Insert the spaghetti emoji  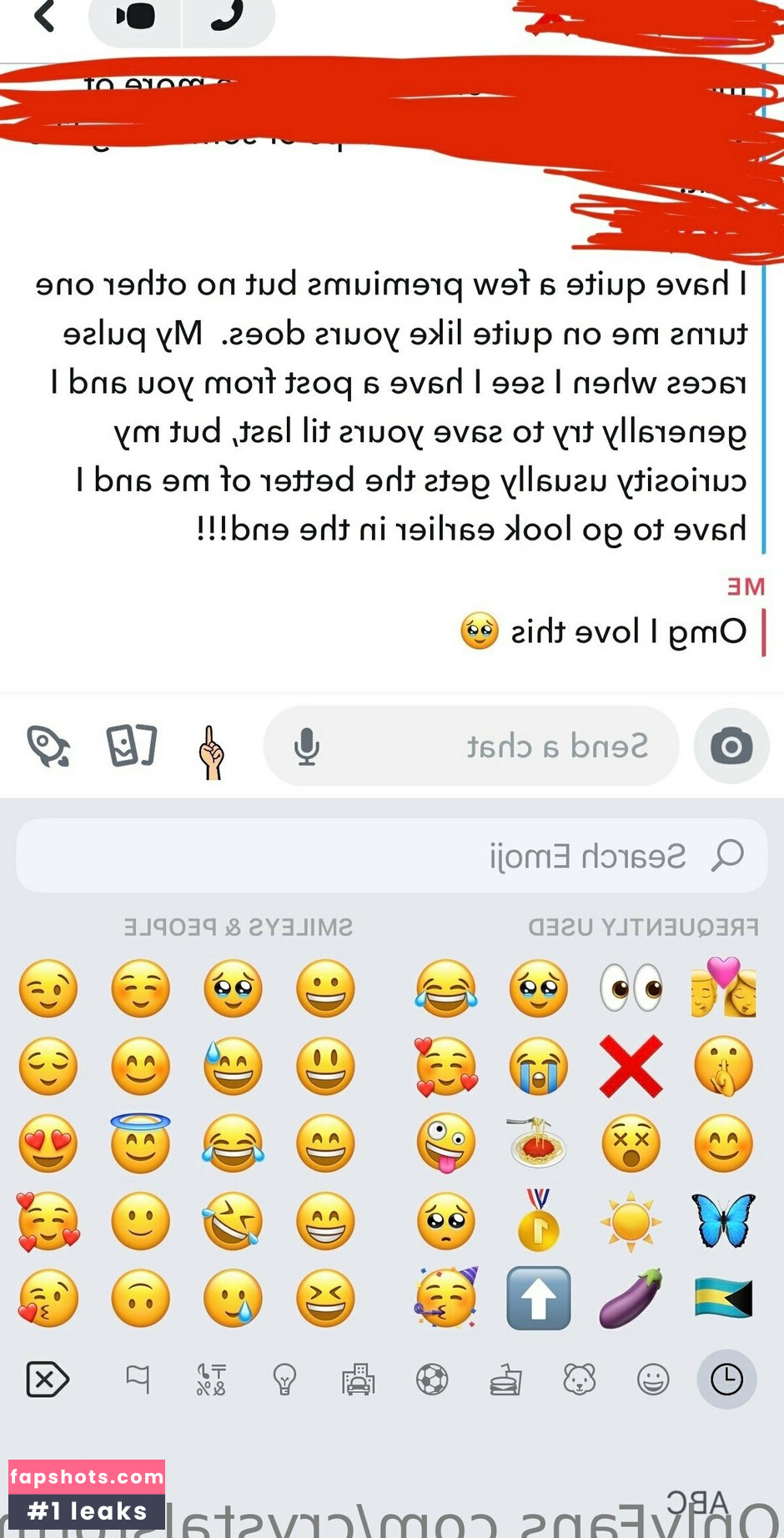coord(539,1143)
